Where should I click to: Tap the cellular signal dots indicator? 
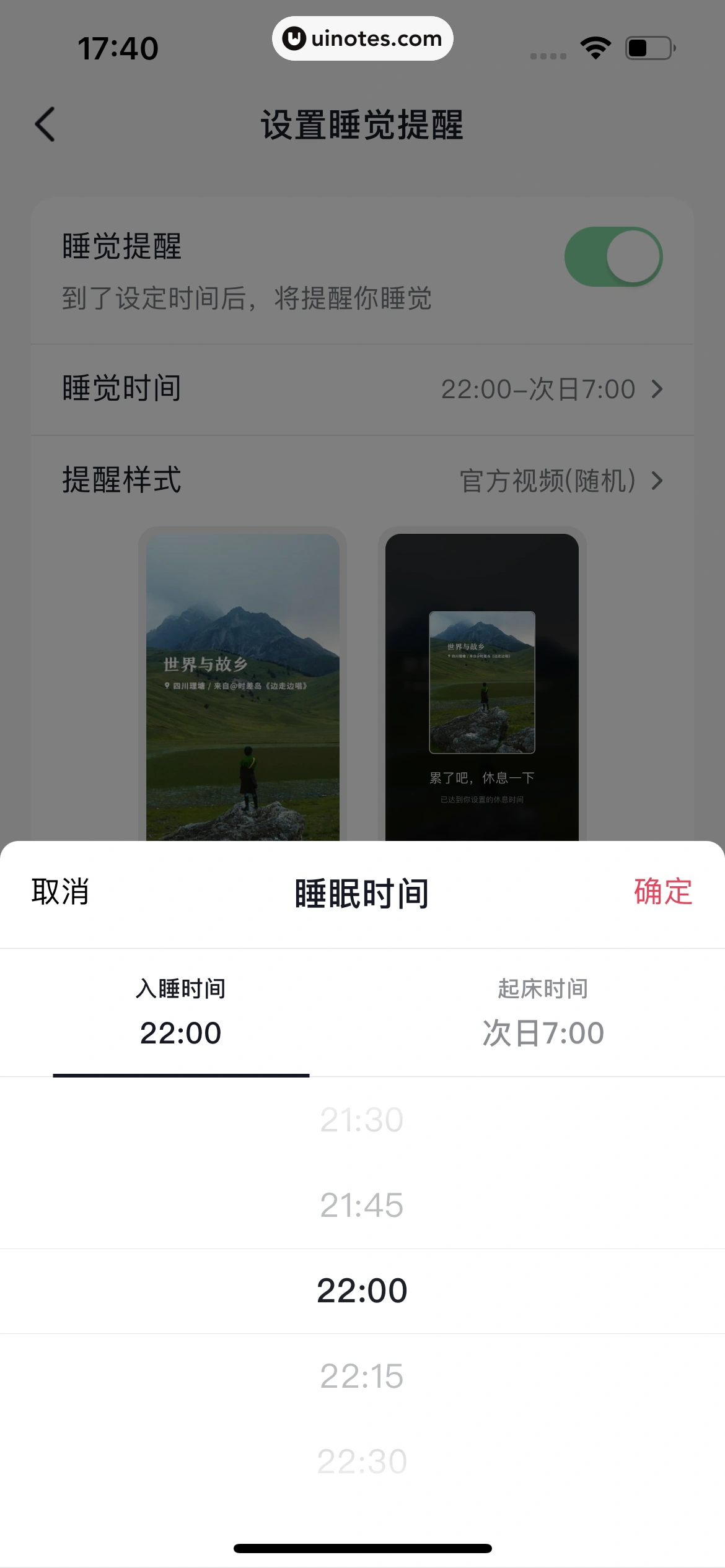[547, 55]
